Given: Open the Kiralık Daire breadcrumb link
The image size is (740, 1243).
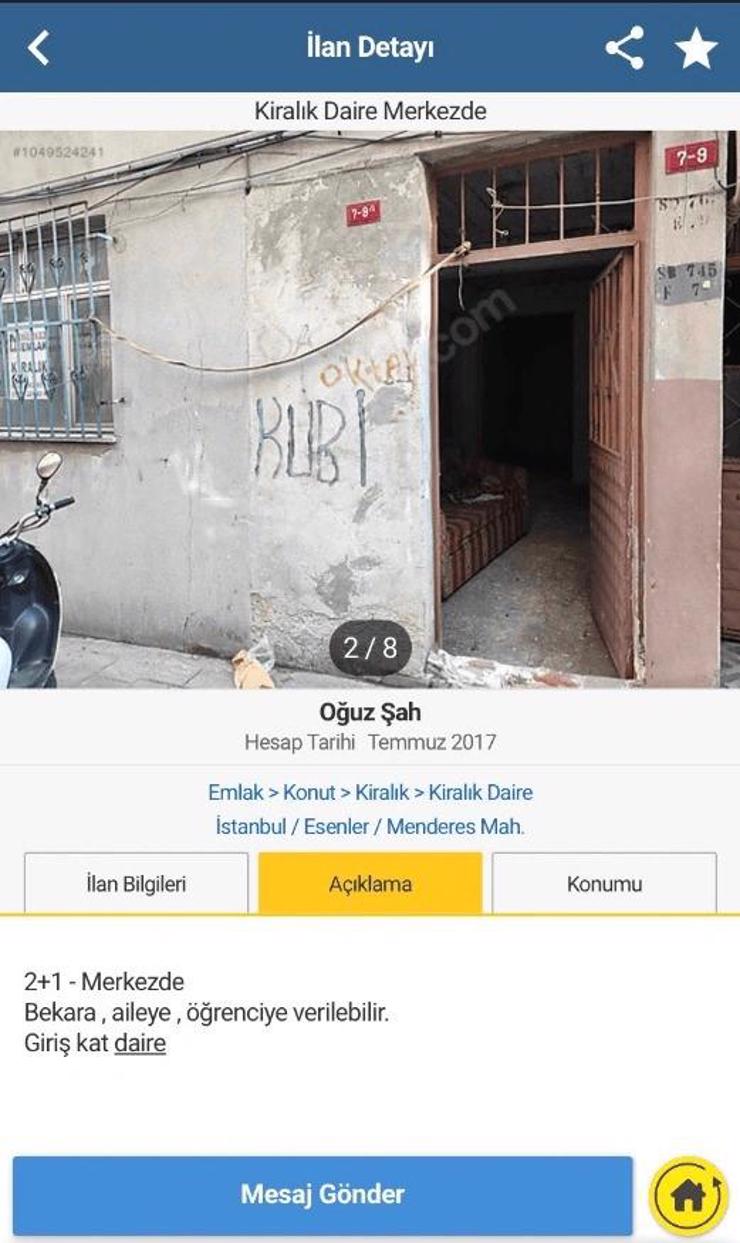Looking at the screenshot, I should [x=480, y=793].
